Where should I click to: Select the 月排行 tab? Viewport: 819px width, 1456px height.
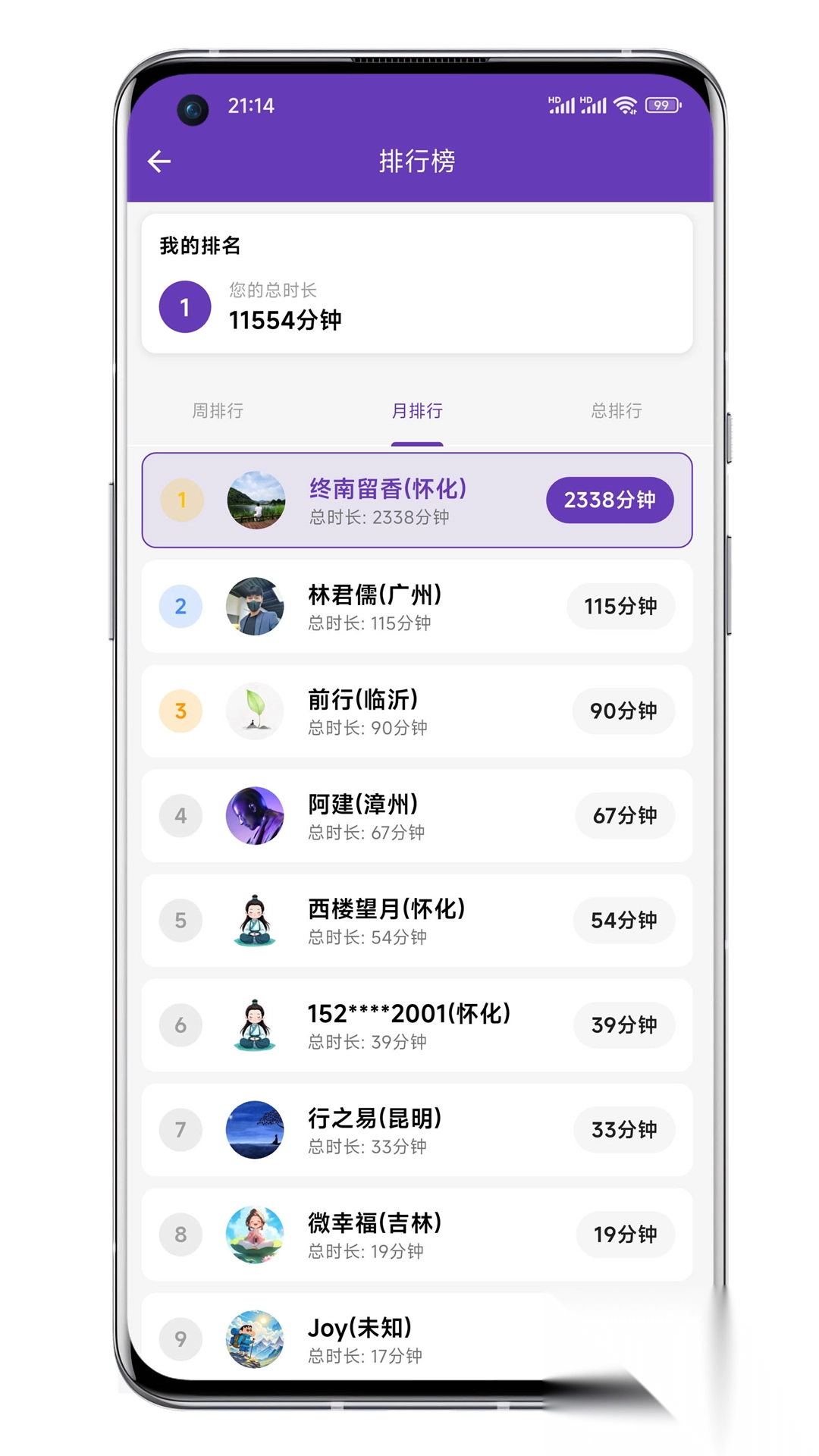point(417,410)
